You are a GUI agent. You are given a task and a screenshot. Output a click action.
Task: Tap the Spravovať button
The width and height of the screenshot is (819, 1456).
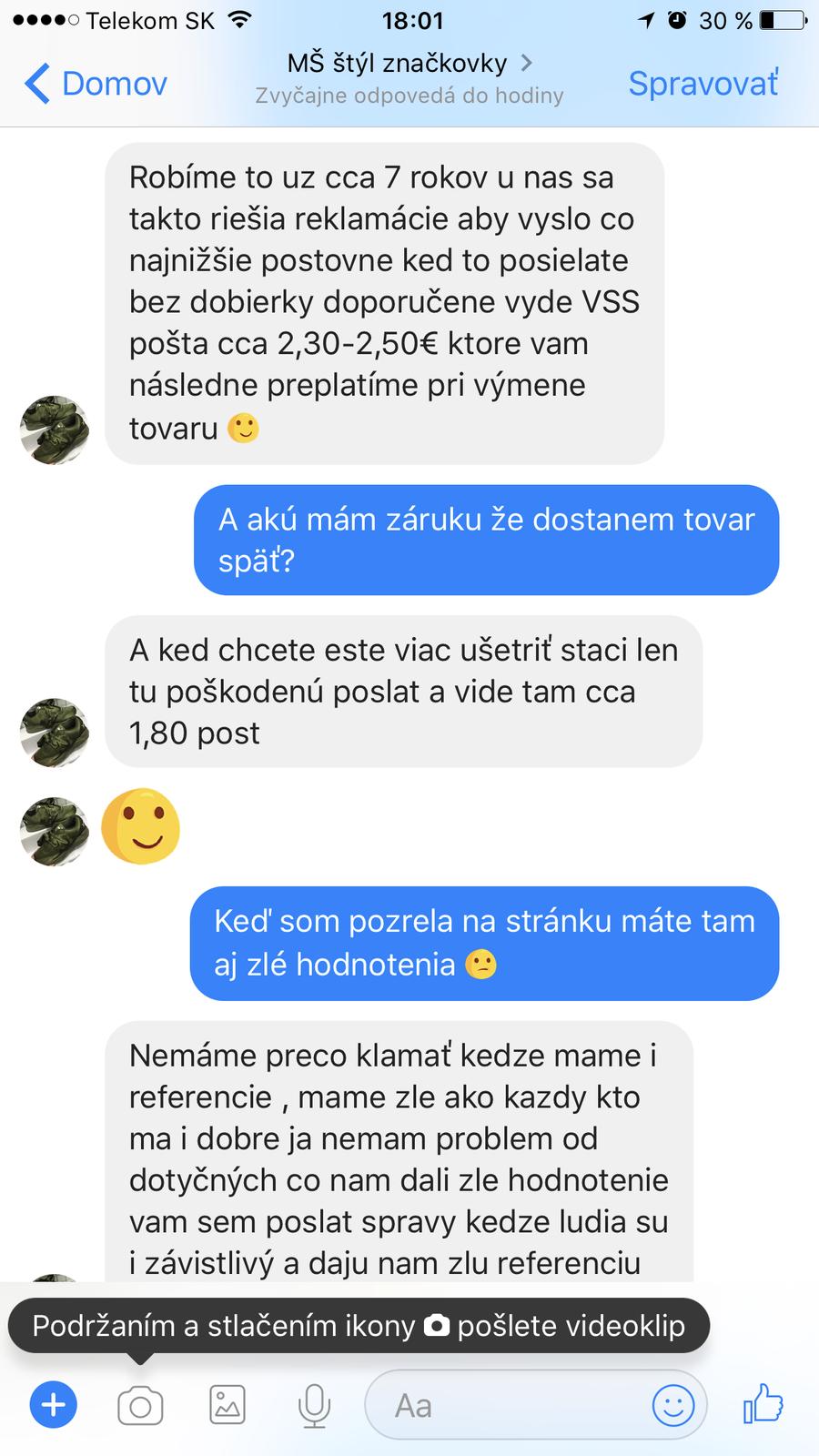click(703, 84)
